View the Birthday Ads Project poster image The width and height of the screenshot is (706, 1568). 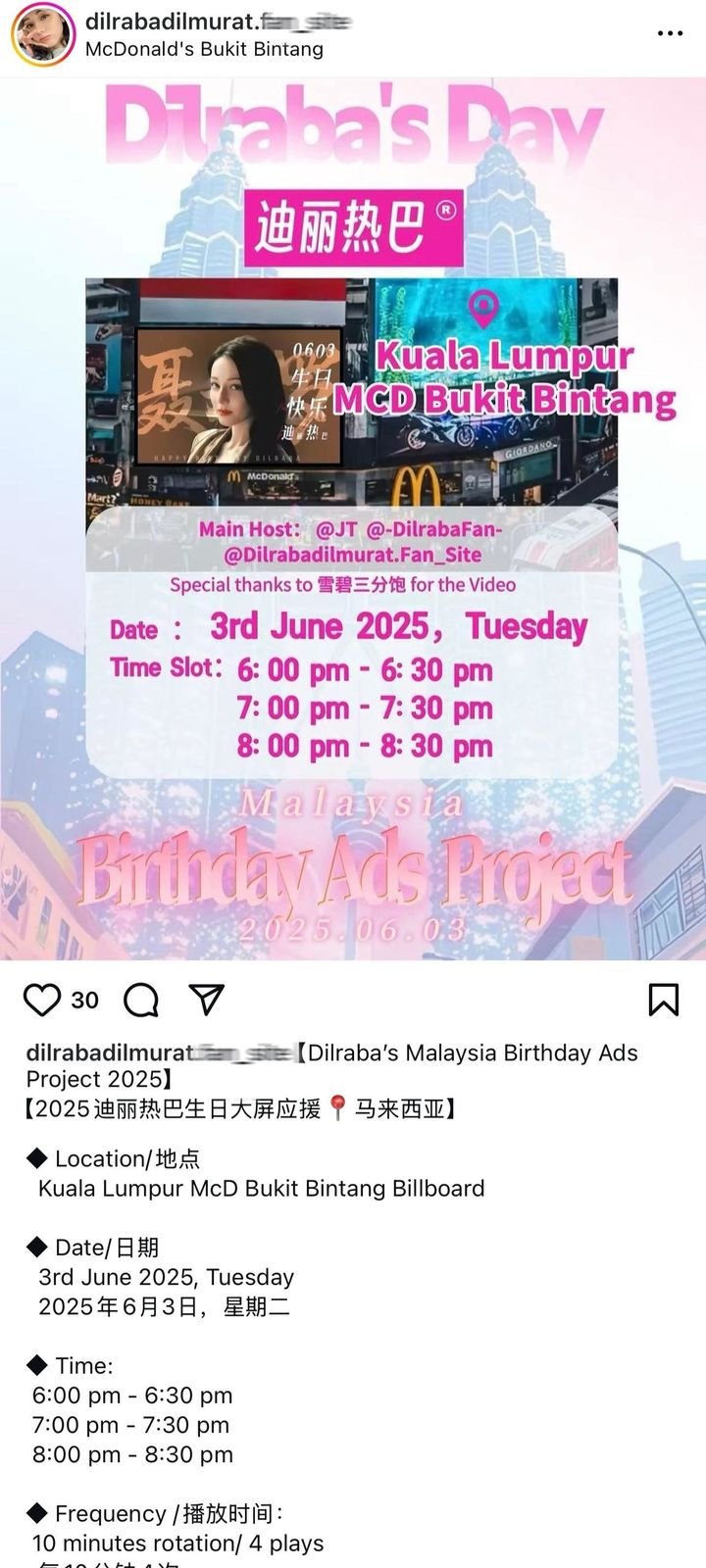pyautogui.click(x=353, y=519)
